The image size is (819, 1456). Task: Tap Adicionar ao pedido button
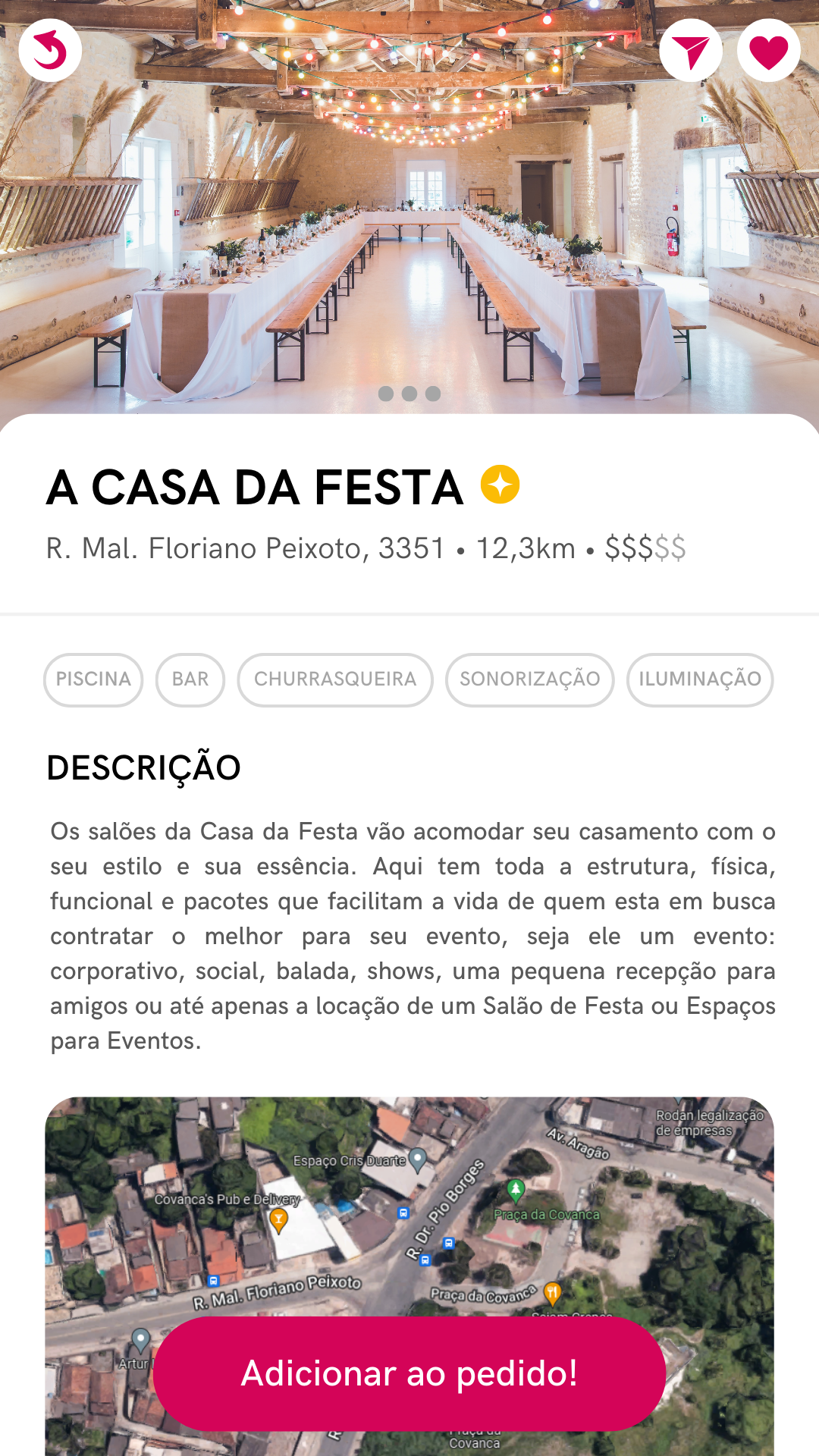[409, 1373]
